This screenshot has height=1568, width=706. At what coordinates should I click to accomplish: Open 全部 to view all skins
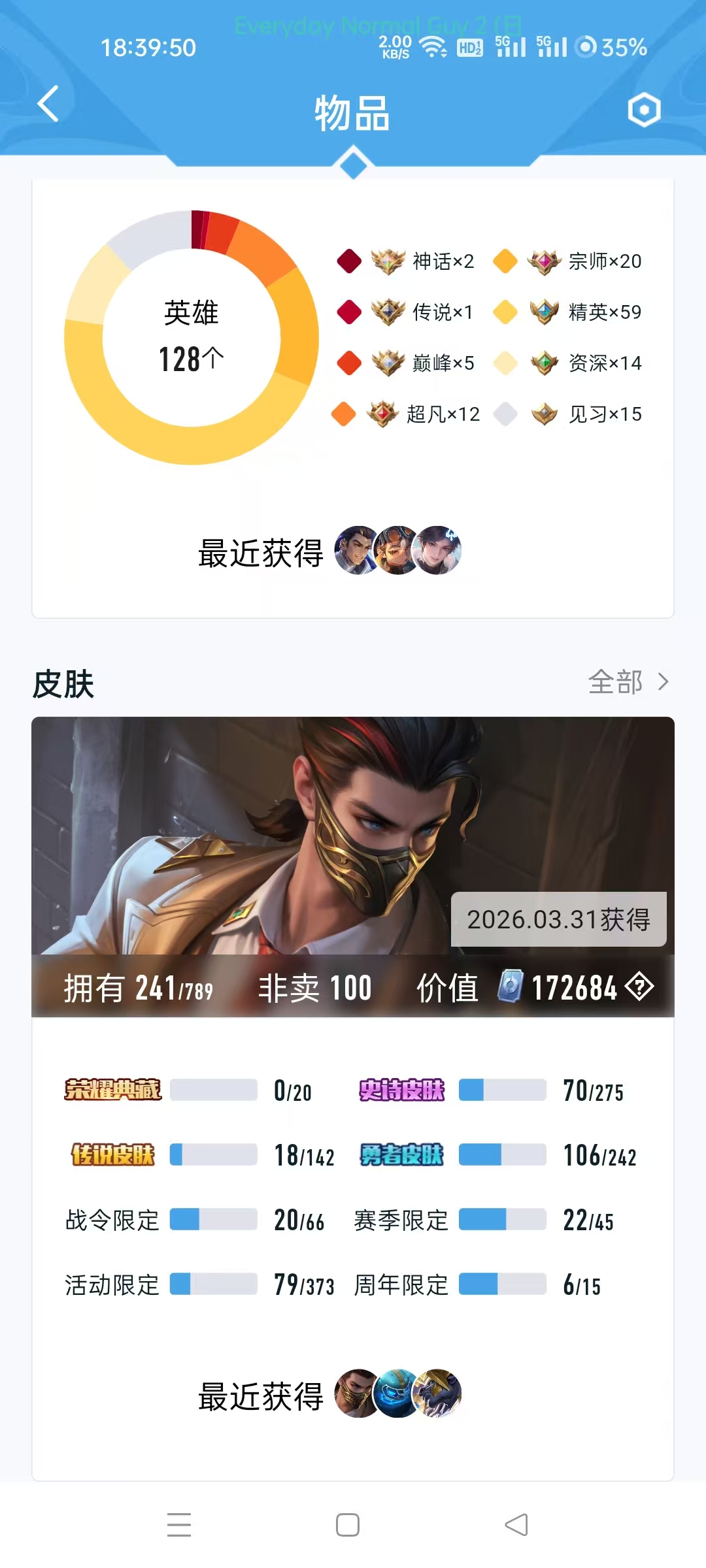pos(628,682)
